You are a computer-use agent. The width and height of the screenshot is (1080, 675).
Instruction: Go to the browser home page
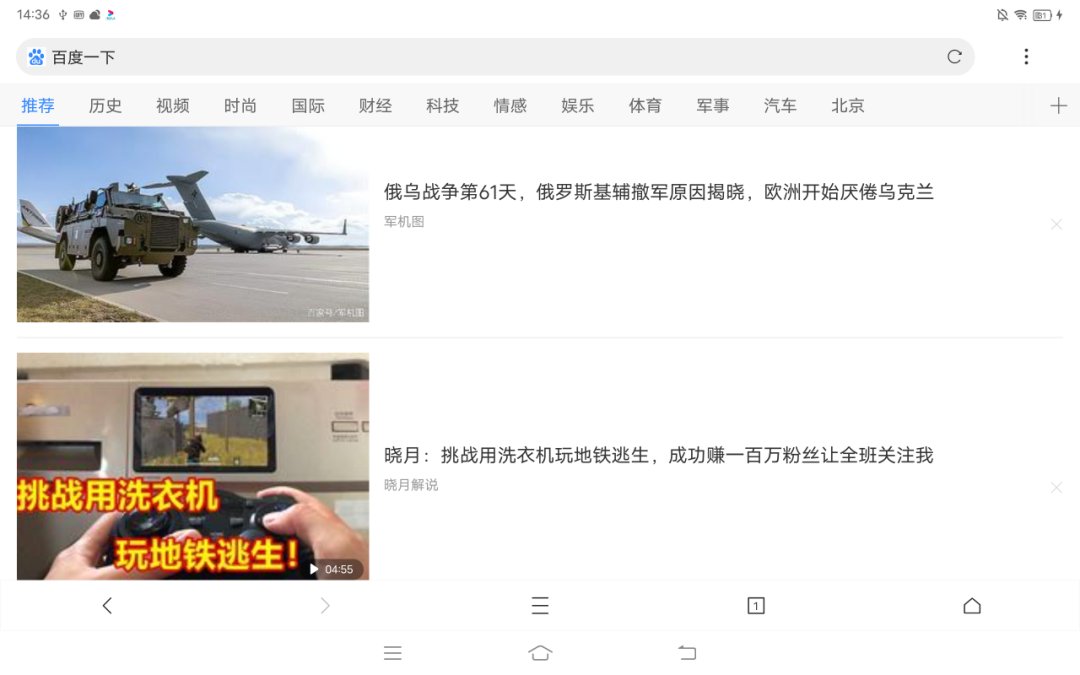(971, 605)
